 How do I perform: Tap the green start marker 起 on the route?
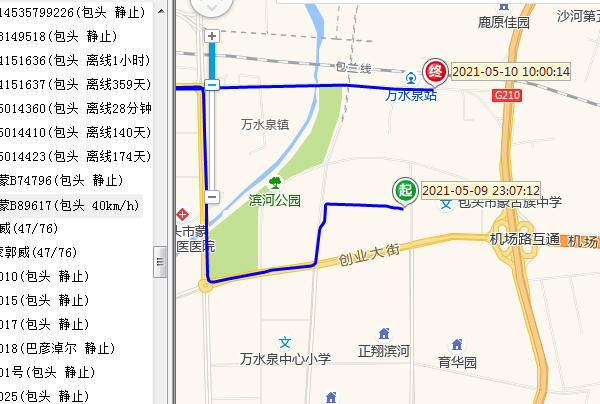[x=404, y=189]
